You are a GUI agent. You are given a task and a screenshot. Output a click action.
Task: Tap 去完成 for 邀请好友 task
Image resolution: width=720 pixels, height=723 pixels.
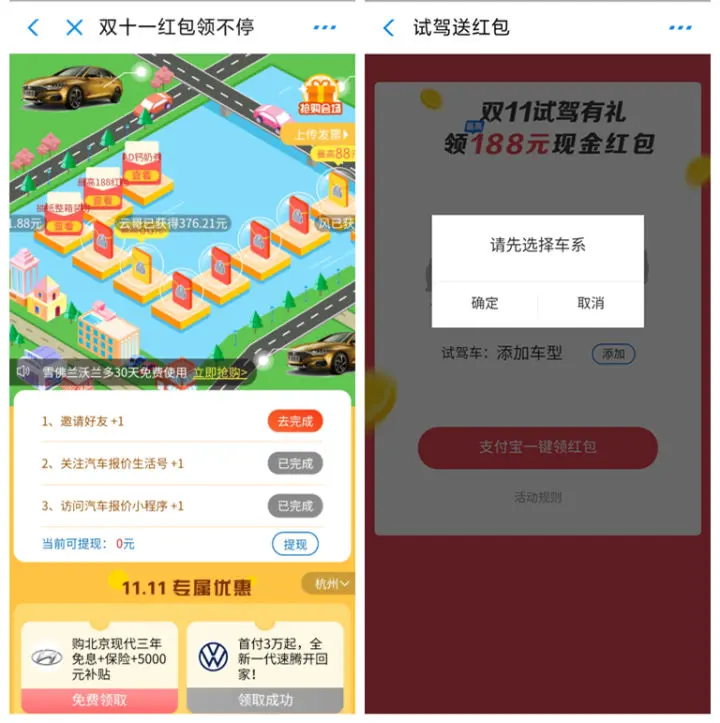click(x=295, y=421)
